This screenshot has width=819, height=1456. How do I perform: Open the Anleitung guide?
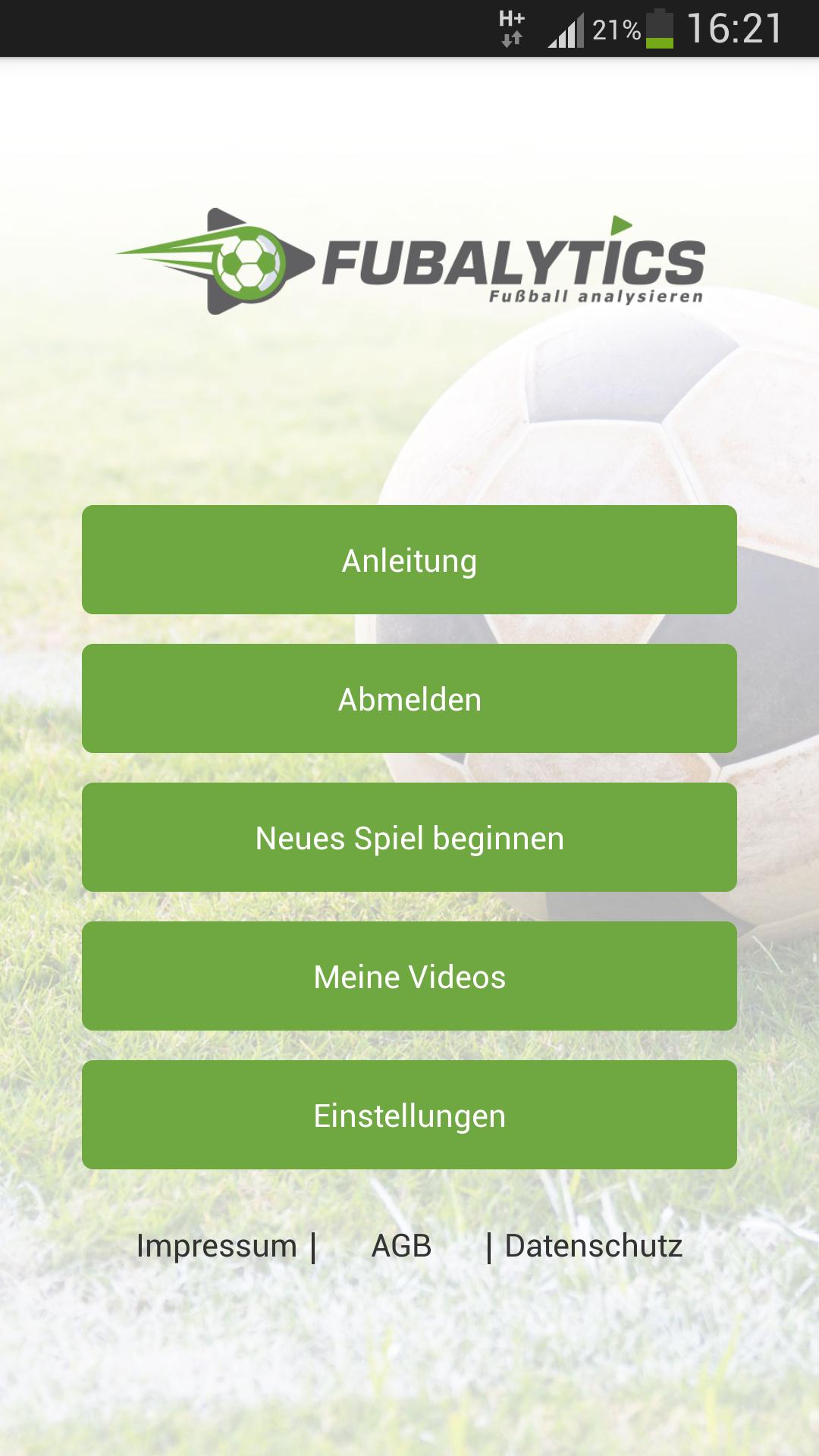pyautogui.click(x=409, y=560)
